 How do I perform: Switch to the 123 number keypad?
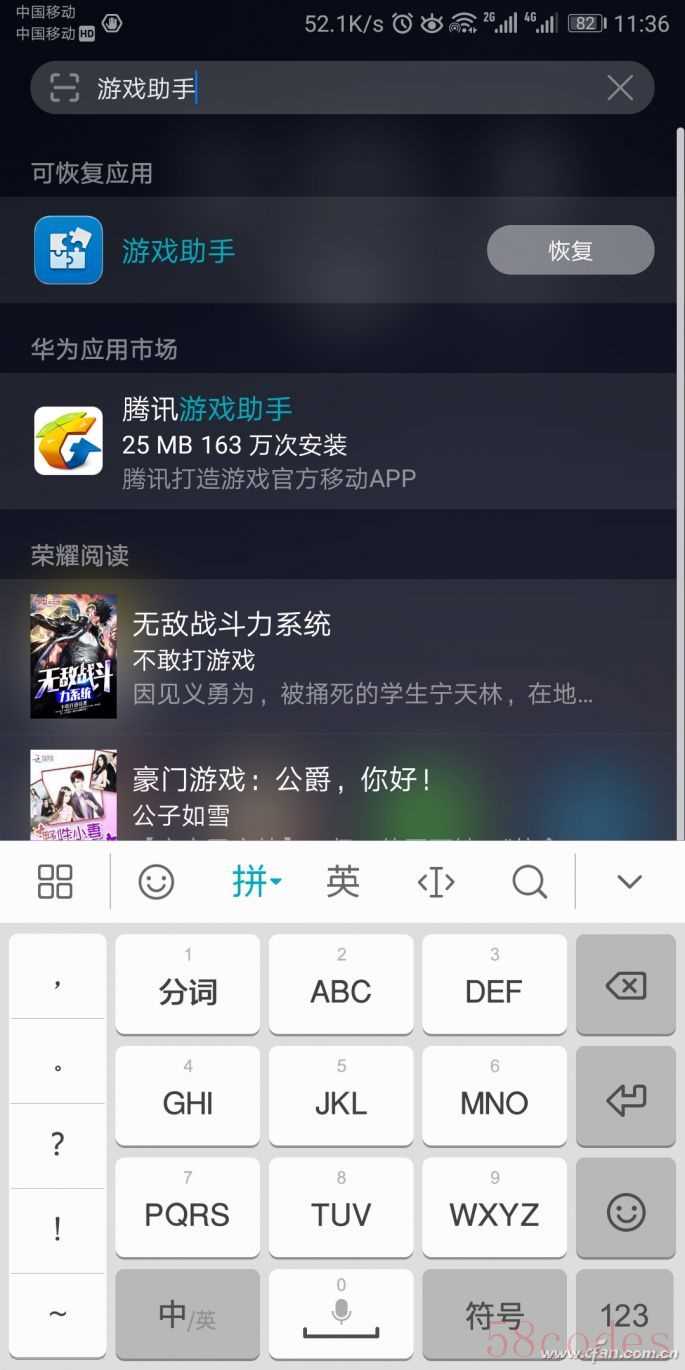626,1314
